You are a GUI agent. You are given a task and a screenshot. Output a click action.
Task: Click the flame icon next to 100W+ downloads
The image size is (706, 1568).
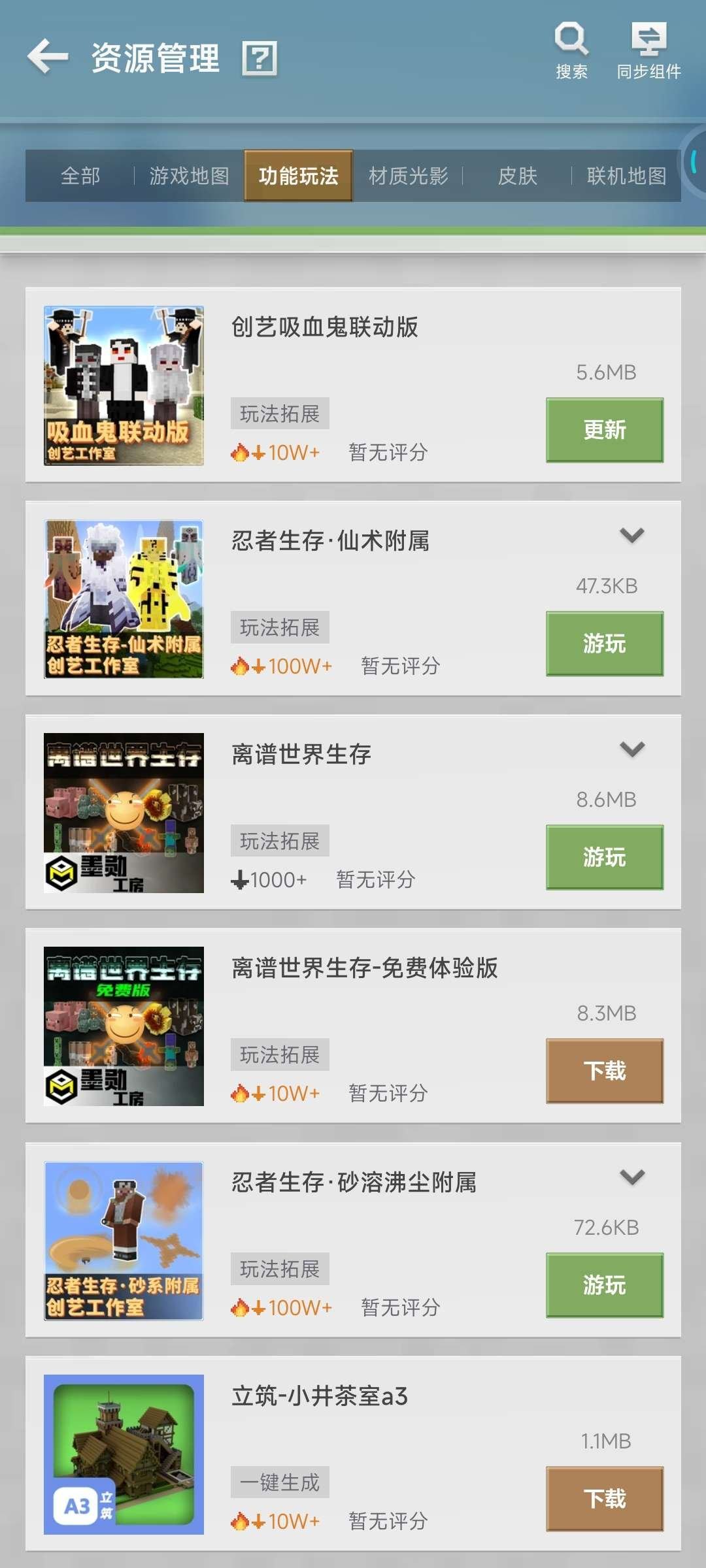click(x=242, y=666)
